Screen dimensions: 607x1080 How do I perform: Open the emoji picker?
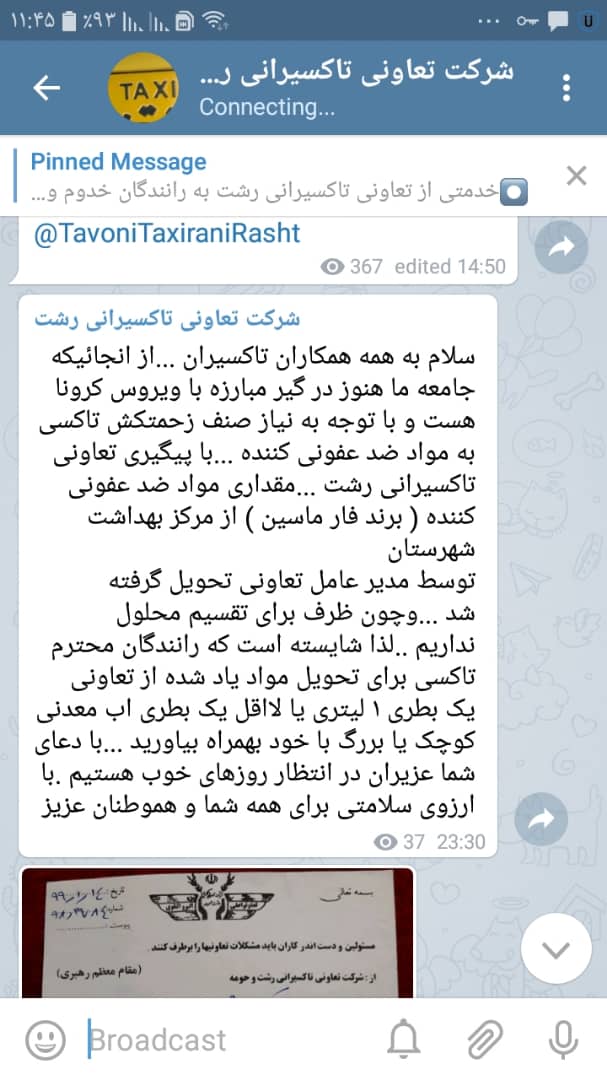pyautogui.click(x=45, y=1041)
